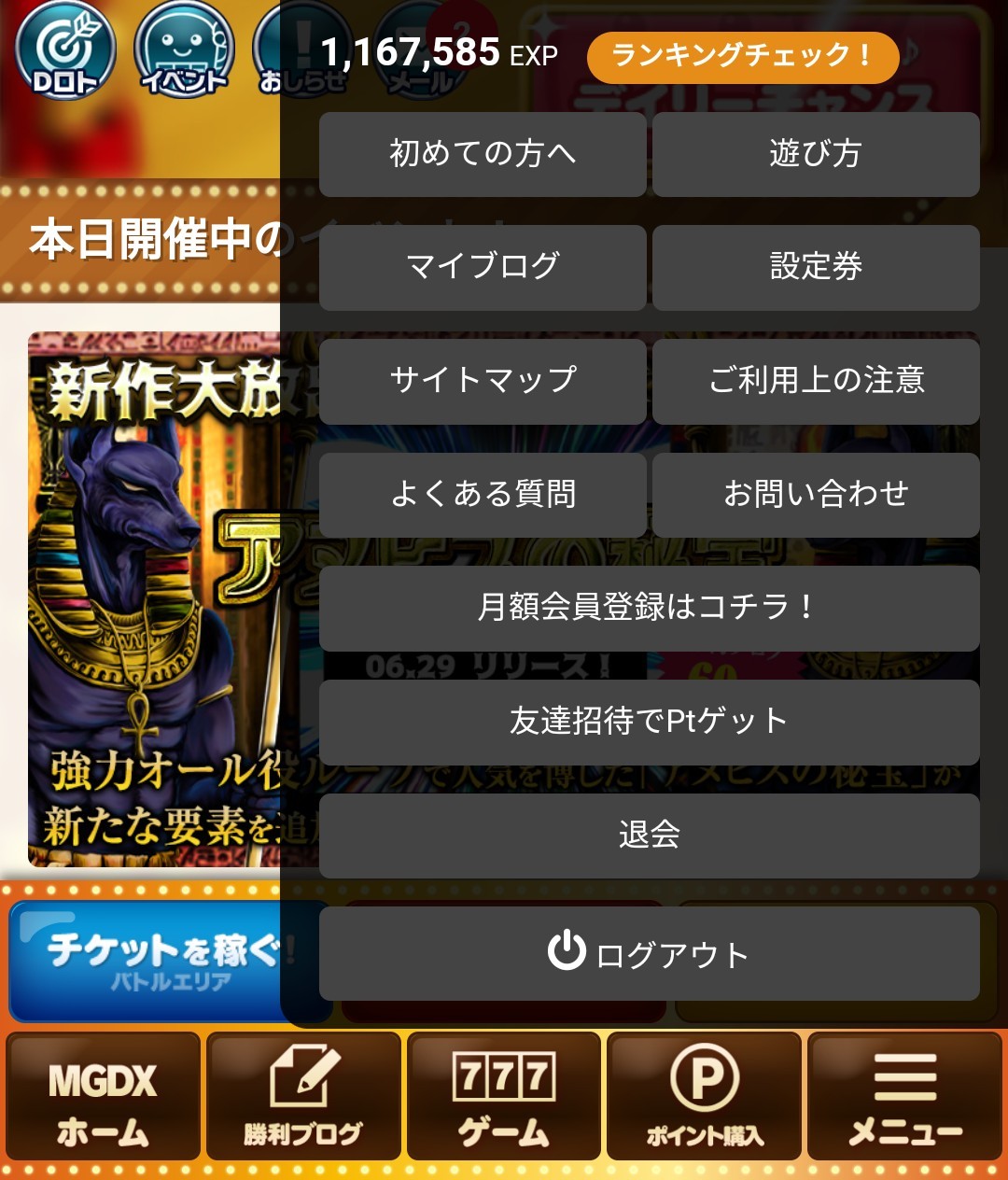Open the イベント icon

point(183,51)
